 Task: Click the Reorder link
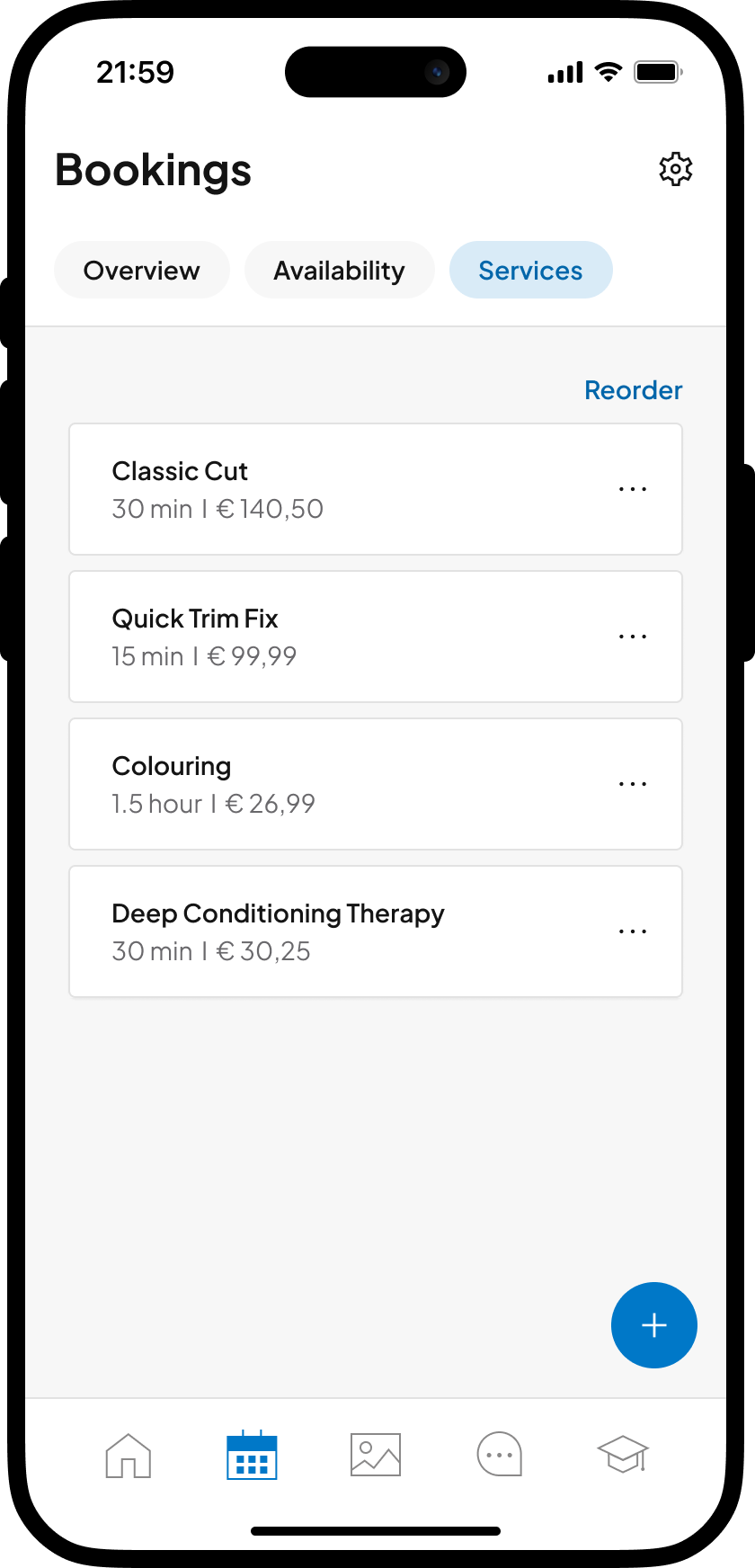[x=633, y=390]
